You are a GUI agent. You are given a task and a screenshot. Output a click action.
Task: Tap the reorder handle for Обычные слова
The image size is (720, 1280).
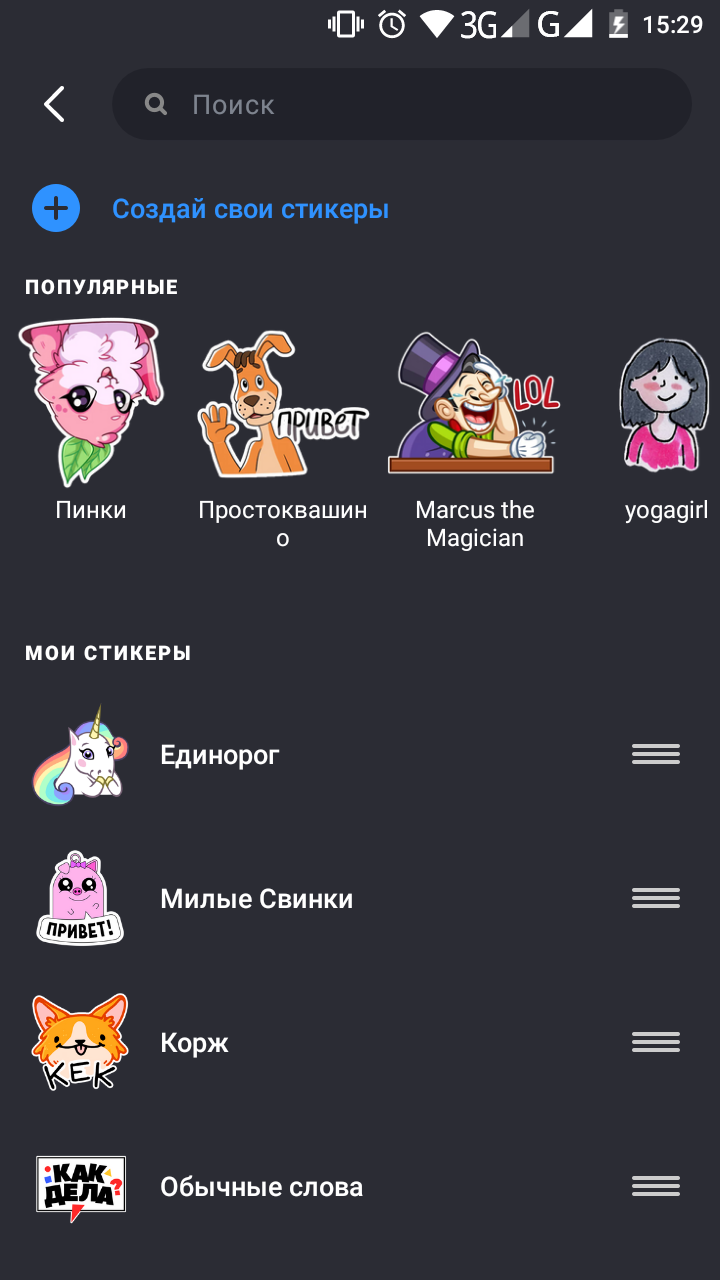tap(656, 1187)
